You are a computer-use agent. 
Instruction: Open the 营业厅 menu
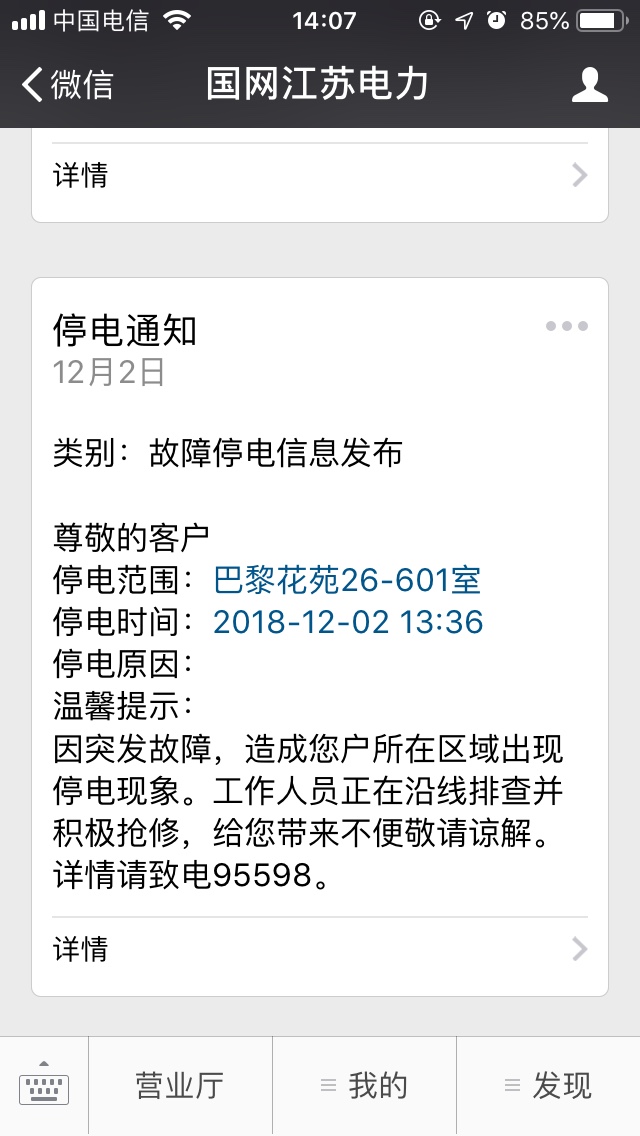pos(180,1085)
